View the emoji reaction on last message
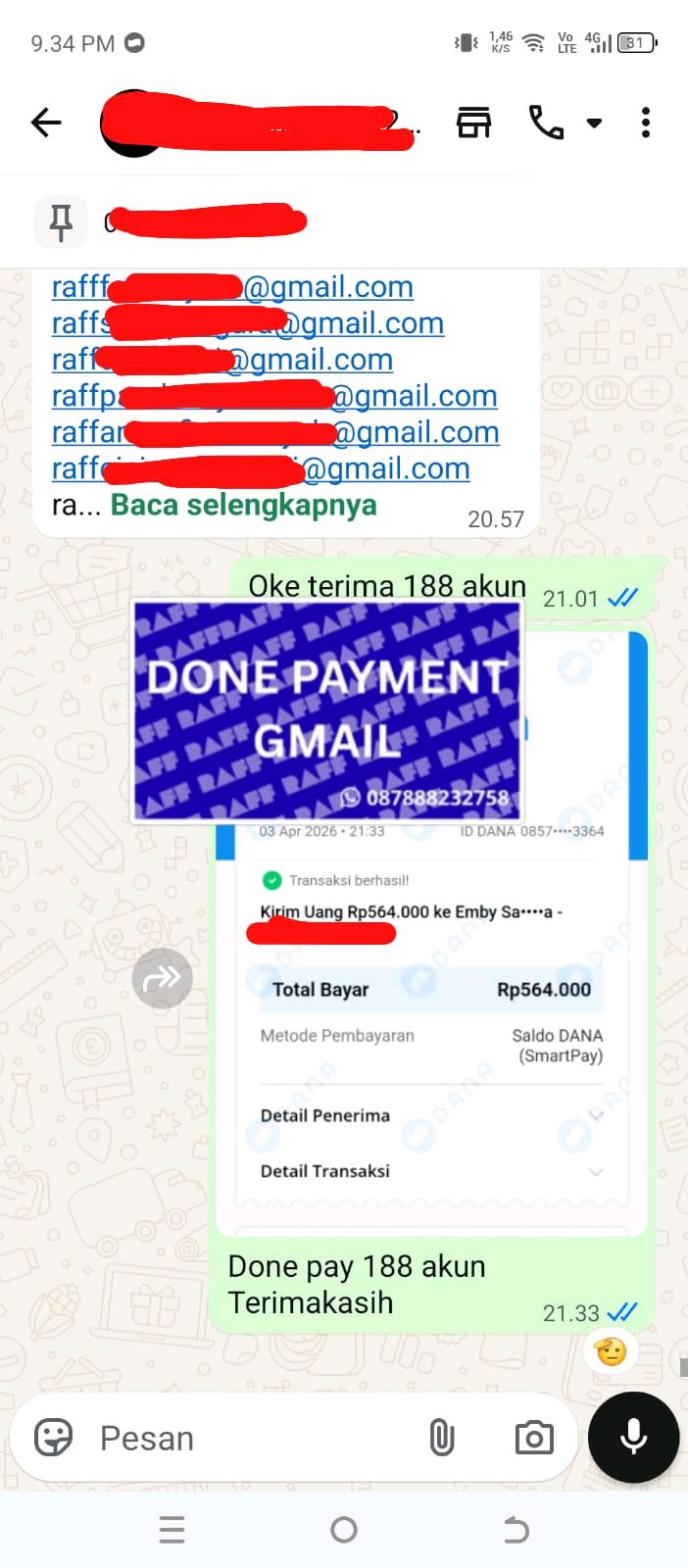This screenshot has height=1568, width=688. (x=611, y=1351)
